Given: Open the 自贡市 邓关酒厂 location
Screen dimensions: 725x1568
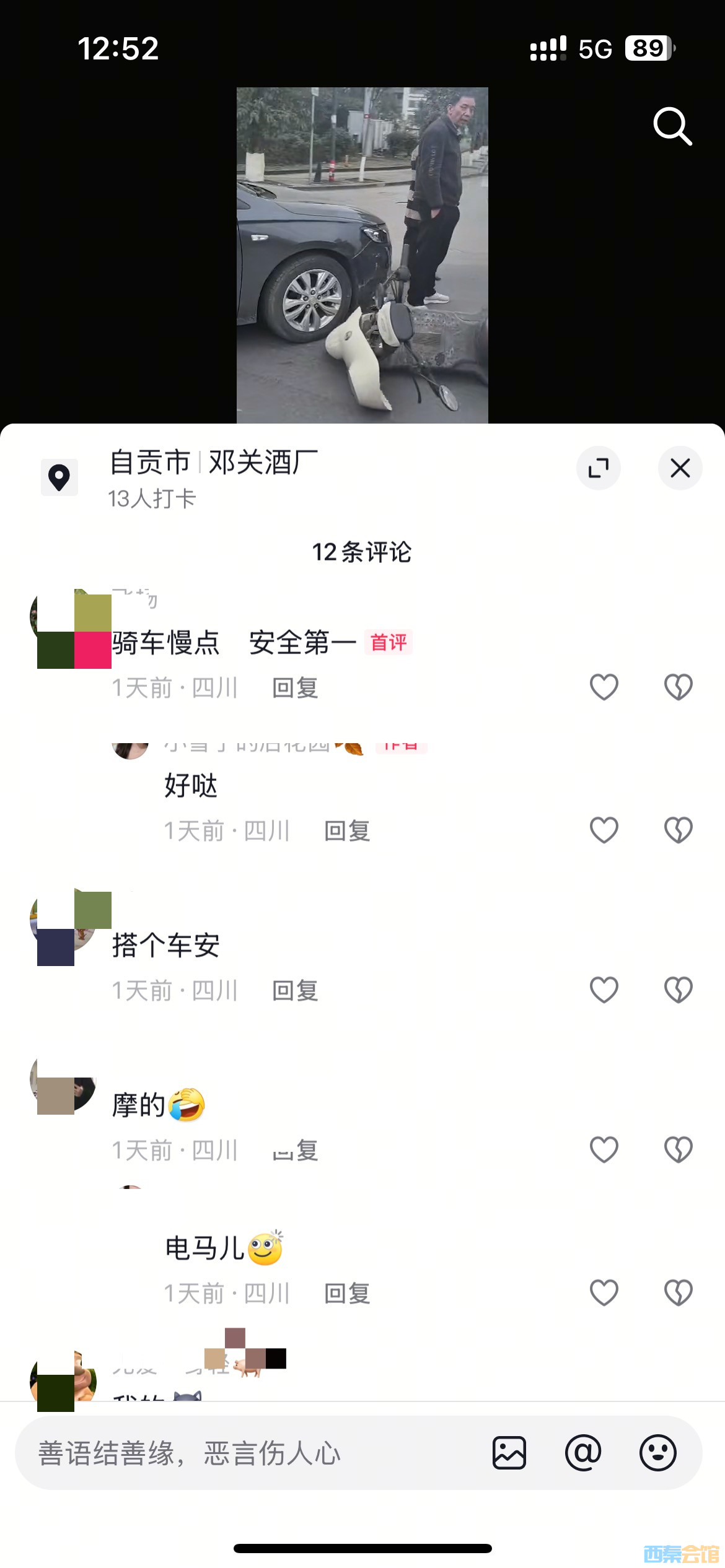Looking at the screenshot, I should (x=213, y=463).
